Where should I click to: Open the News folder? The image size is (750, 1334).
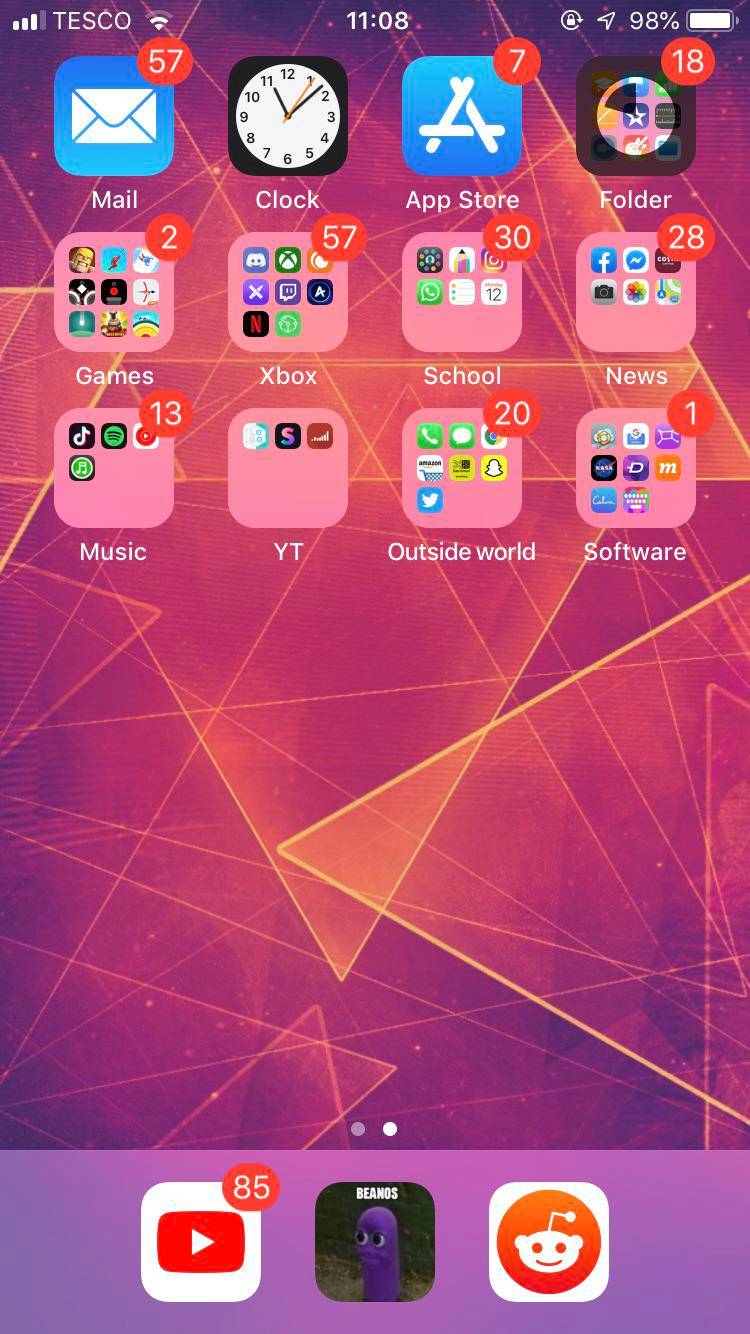click(x=635, y=292)
